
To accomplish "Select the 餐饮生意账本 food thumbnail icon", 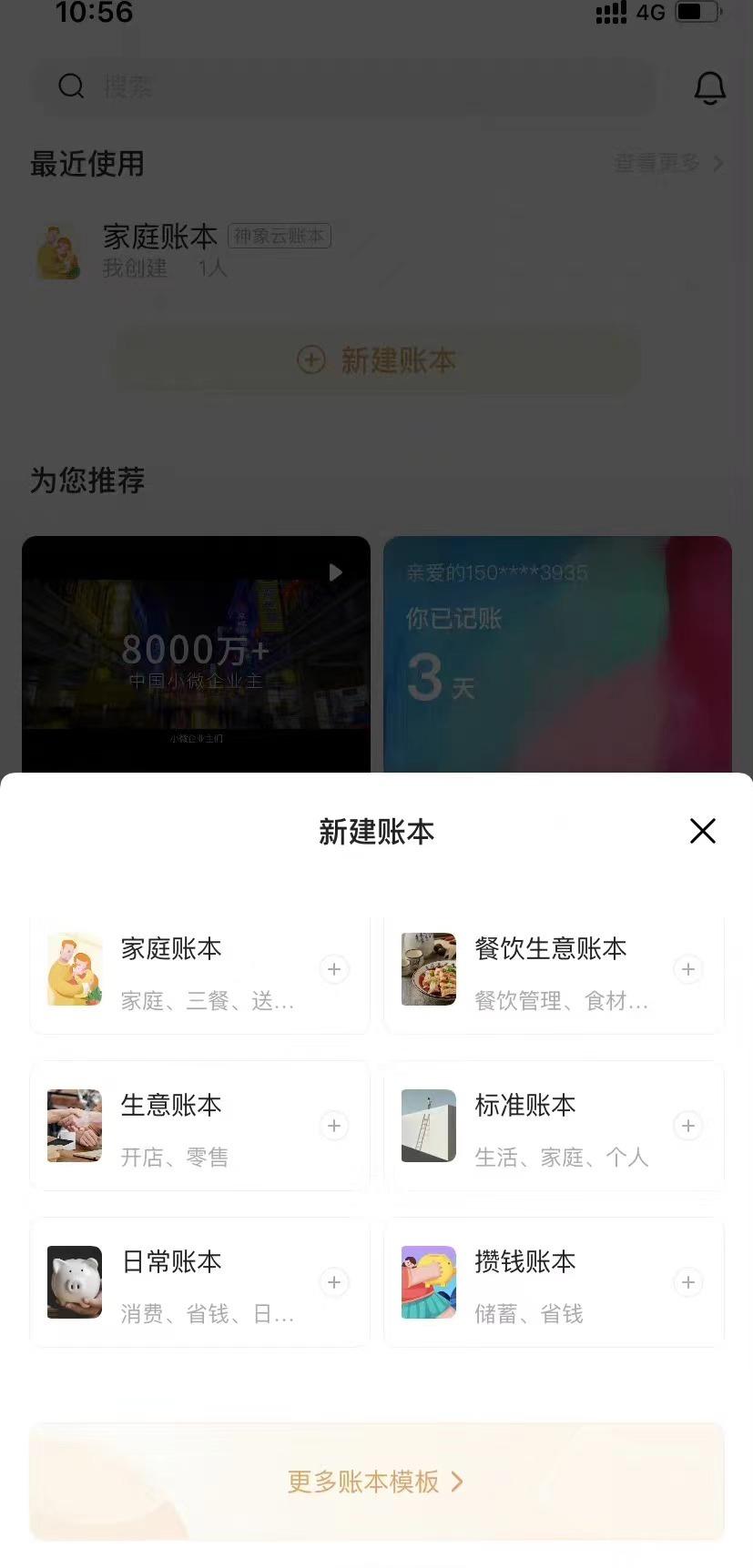I will coord(428,968).
